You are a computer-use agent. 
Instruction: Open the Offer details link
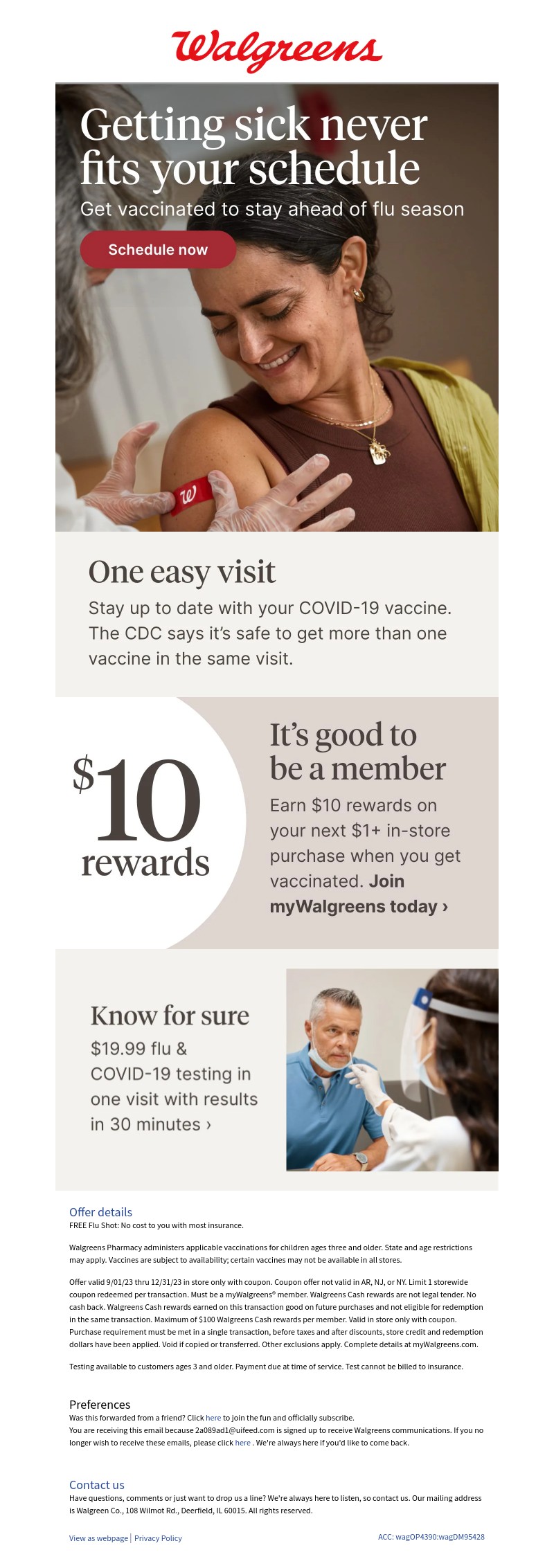coord(100,1211)
